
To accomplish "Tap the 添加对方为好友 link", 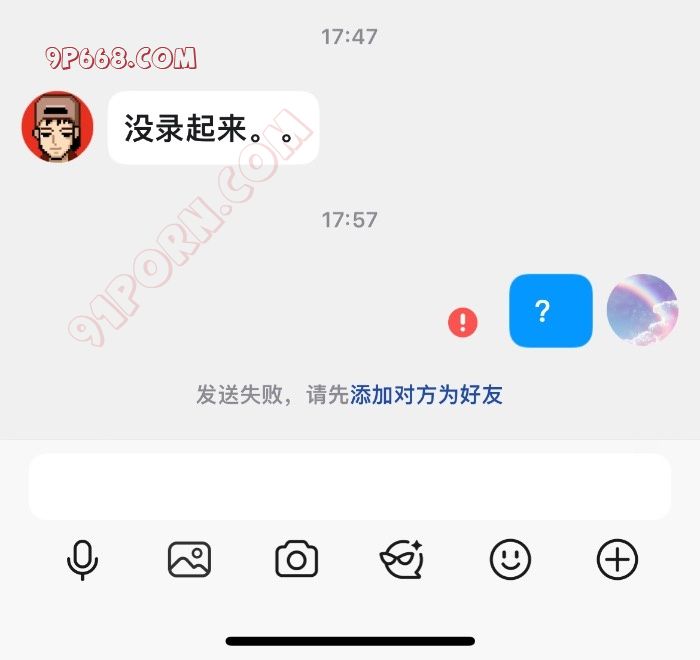I will [426, 394].
